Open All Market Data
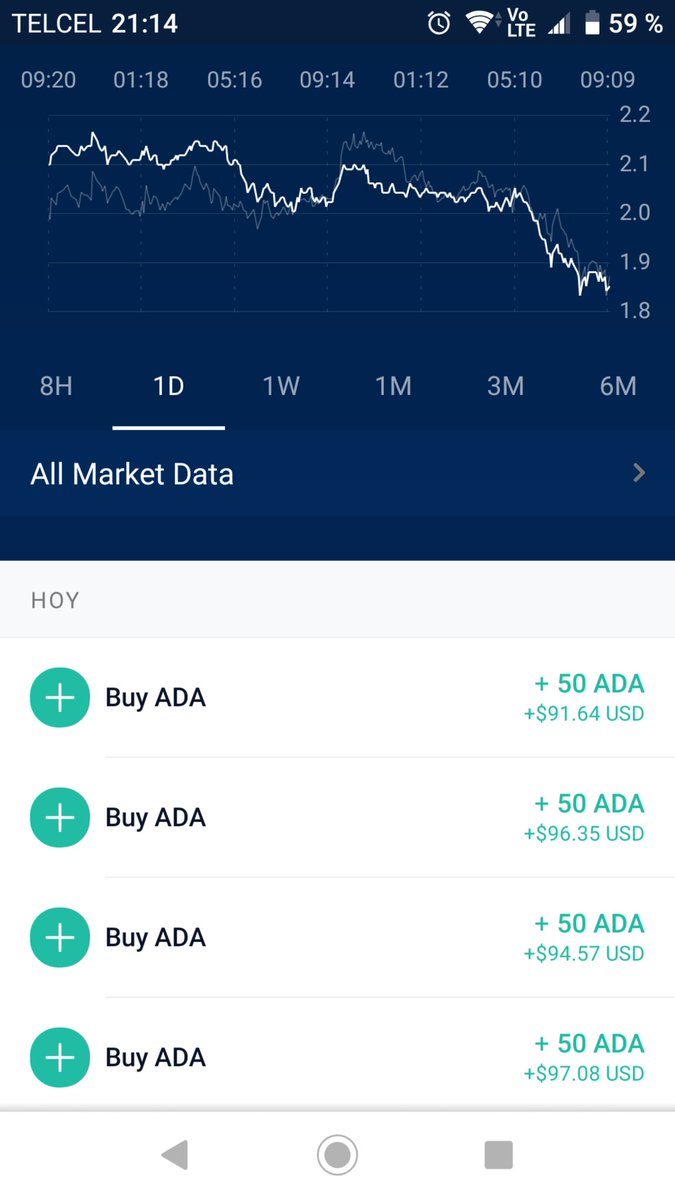Screen dimensions: 675x1200 coord(337,473)
